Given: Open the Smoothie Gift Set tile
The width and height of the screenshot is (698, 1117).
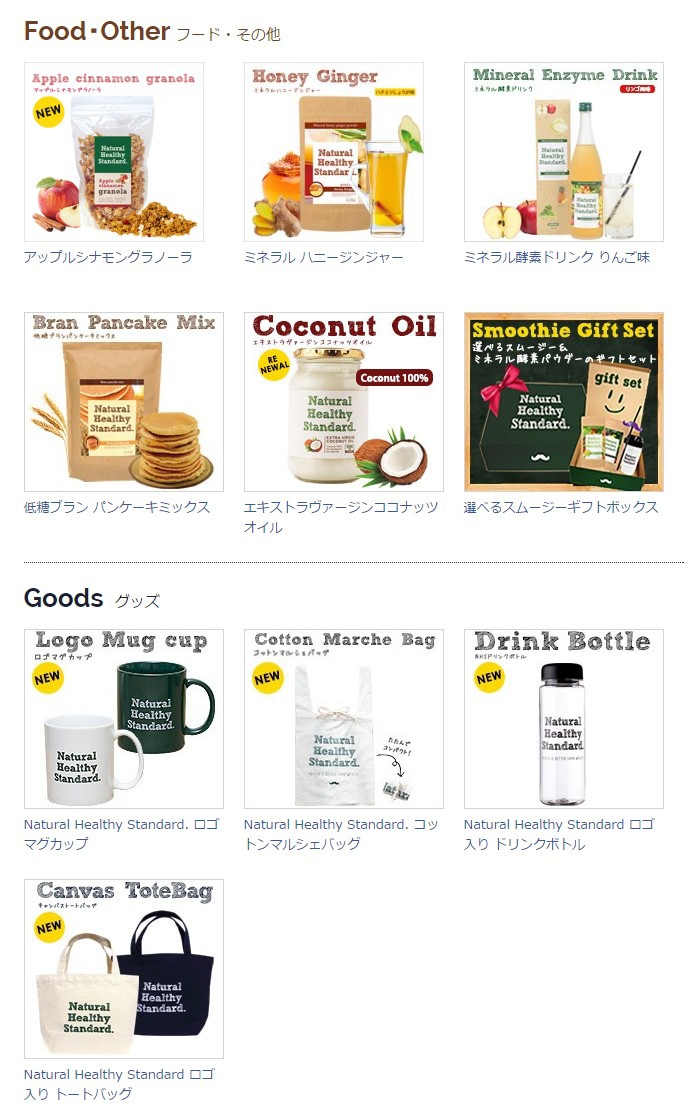Looking at the screenshot, I should [564, 402].
